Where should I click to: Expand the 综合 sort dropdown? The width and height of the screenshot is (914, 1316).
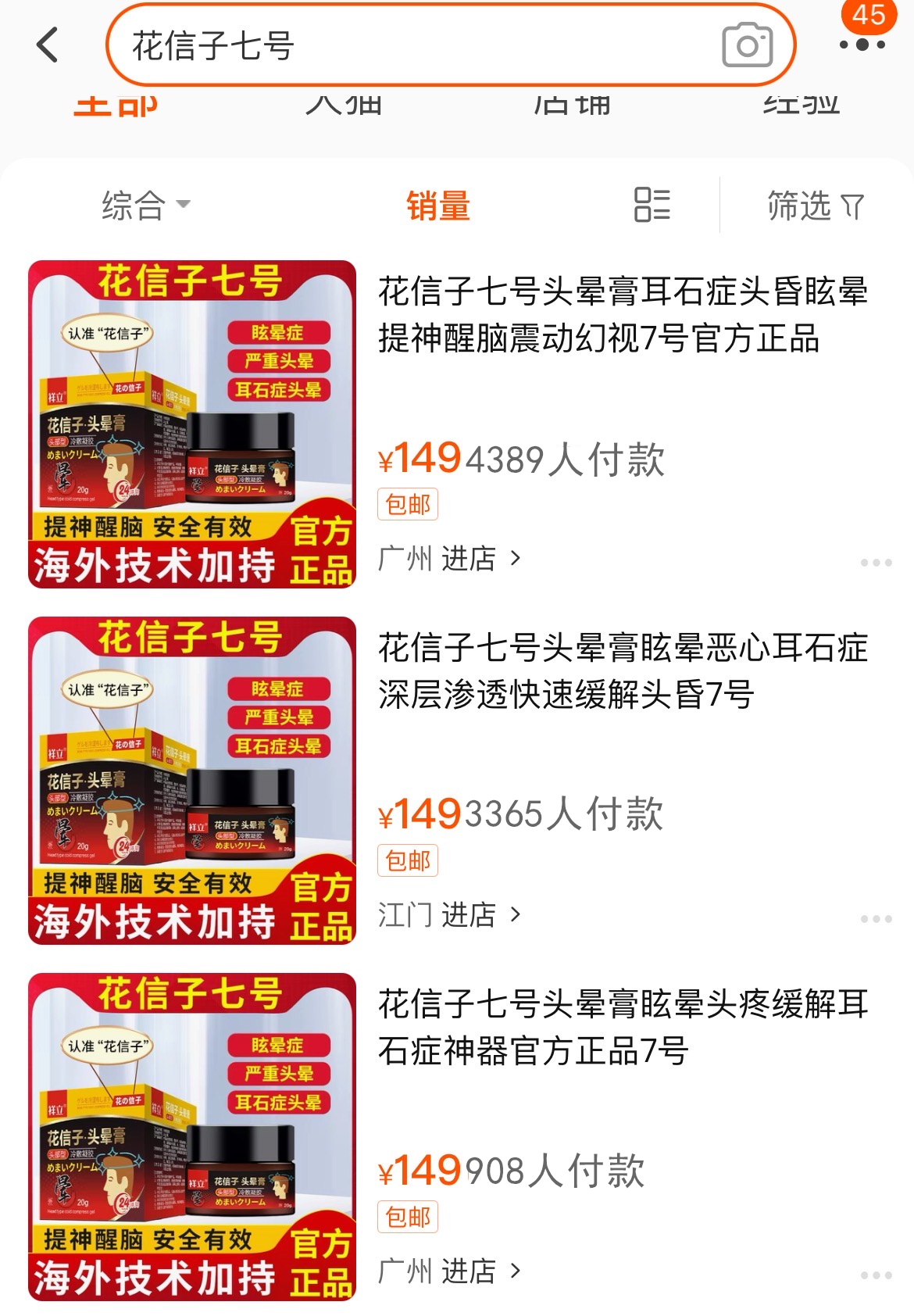tap(145, 206)
